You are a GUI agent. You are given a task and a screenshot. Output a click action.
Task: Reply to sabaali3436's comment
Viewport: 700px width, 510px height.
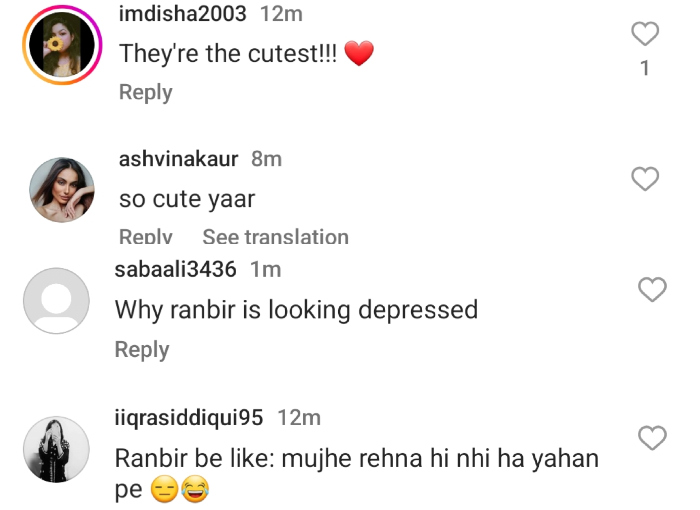141,350
